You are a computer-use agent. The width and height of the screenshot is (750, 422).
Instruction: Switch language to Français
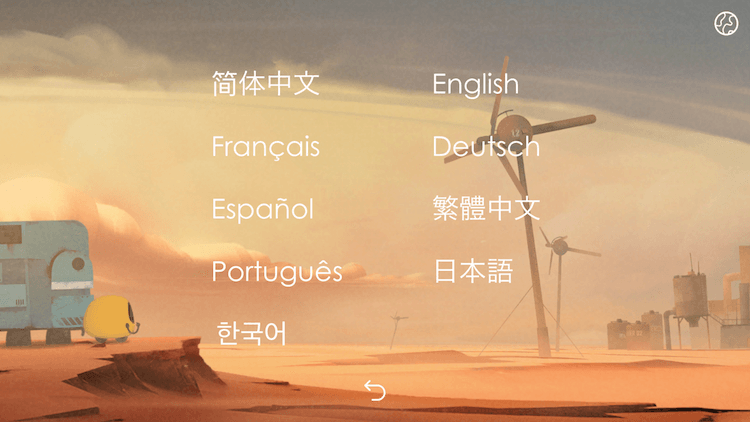(x=265, y=147)
